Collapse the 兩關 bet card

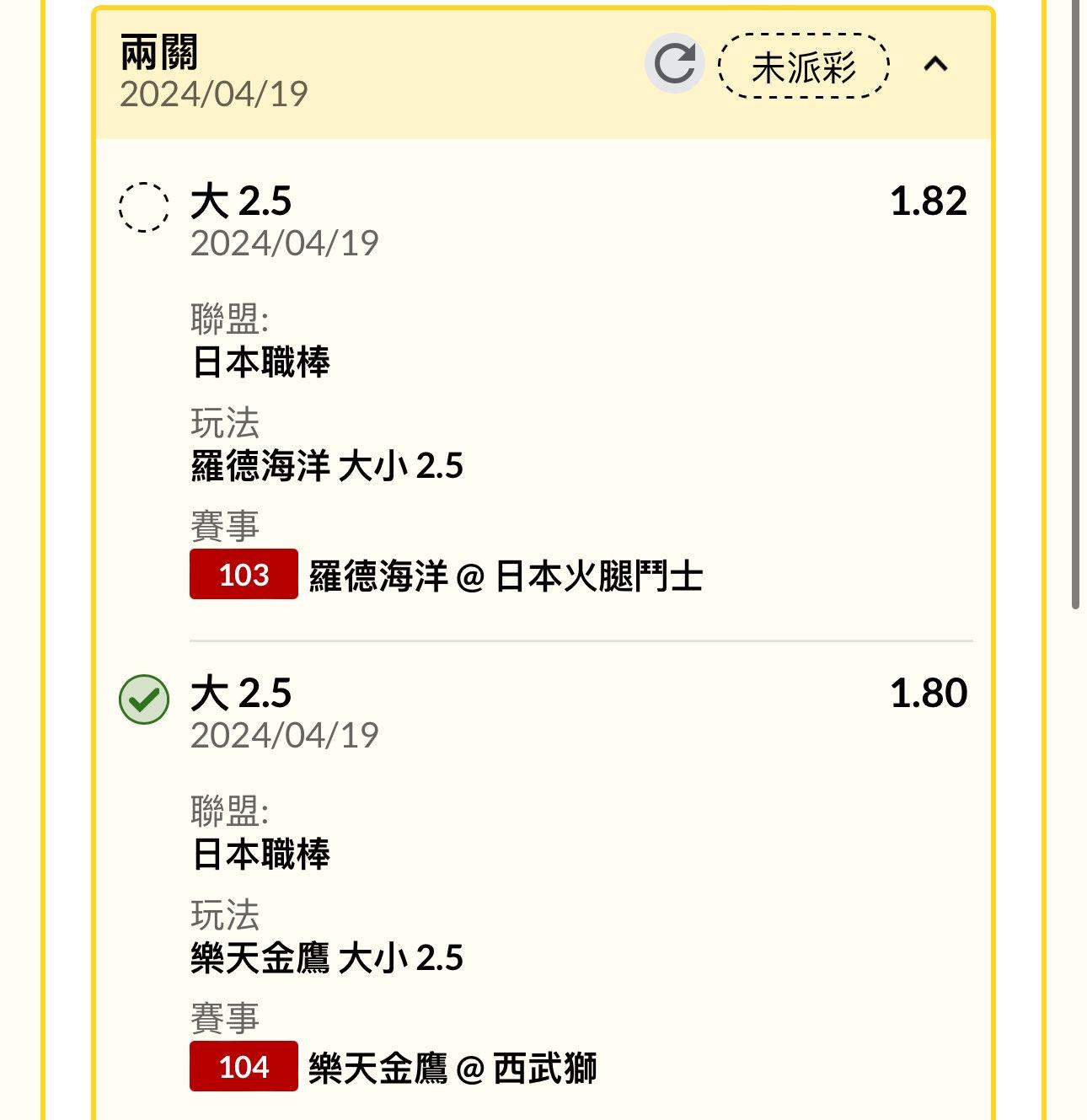935,64
